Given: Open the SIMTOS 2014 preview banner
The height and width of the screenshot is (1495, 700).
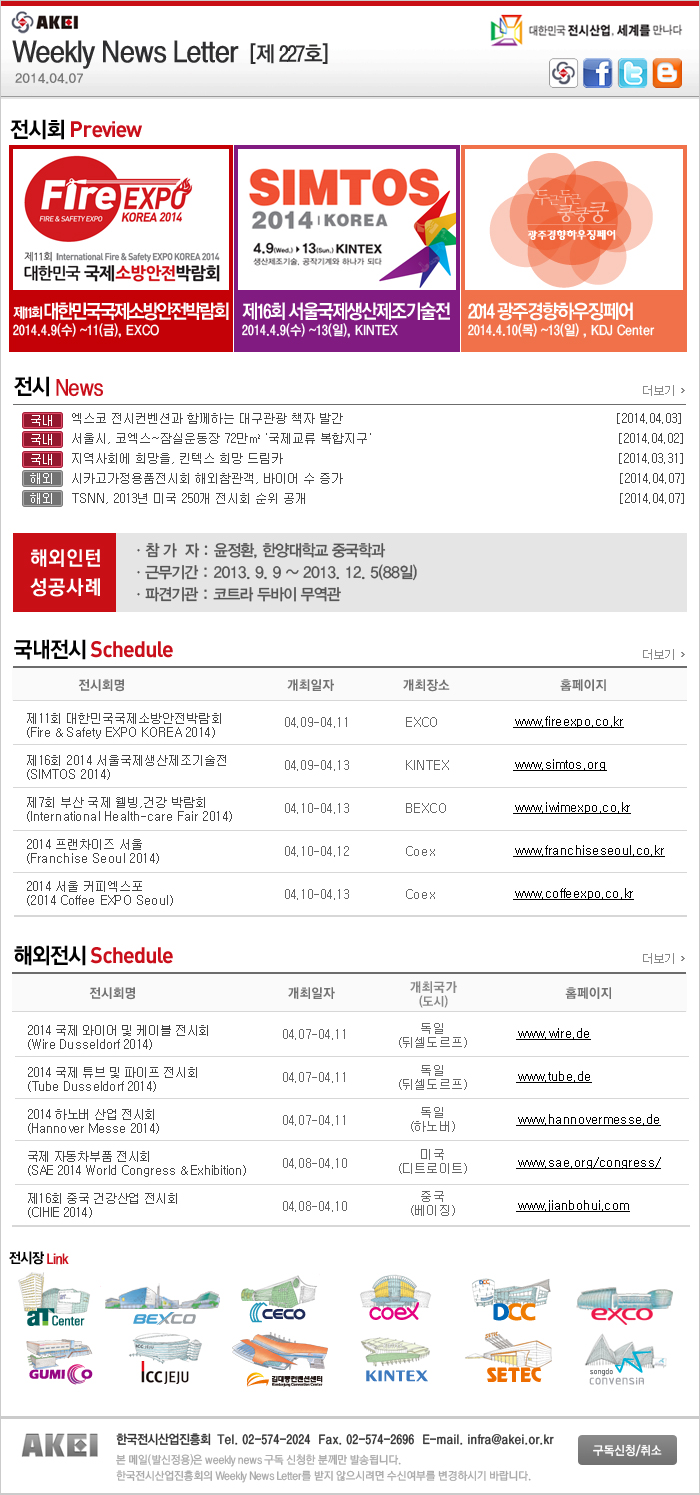Looking at the screenshot, I should [x=347, y=248].
